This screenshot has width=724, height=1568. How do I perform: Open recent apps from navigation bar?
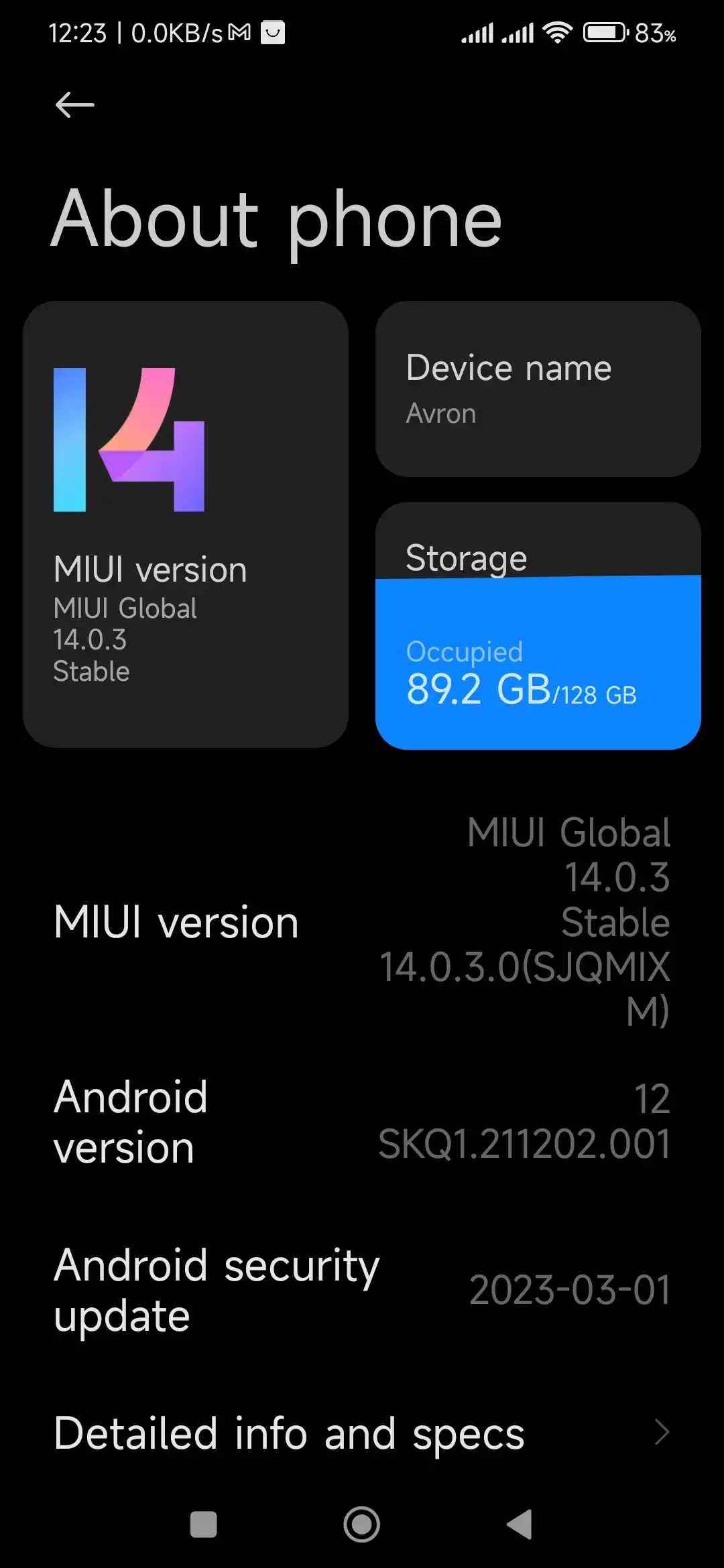[204, 1524]
